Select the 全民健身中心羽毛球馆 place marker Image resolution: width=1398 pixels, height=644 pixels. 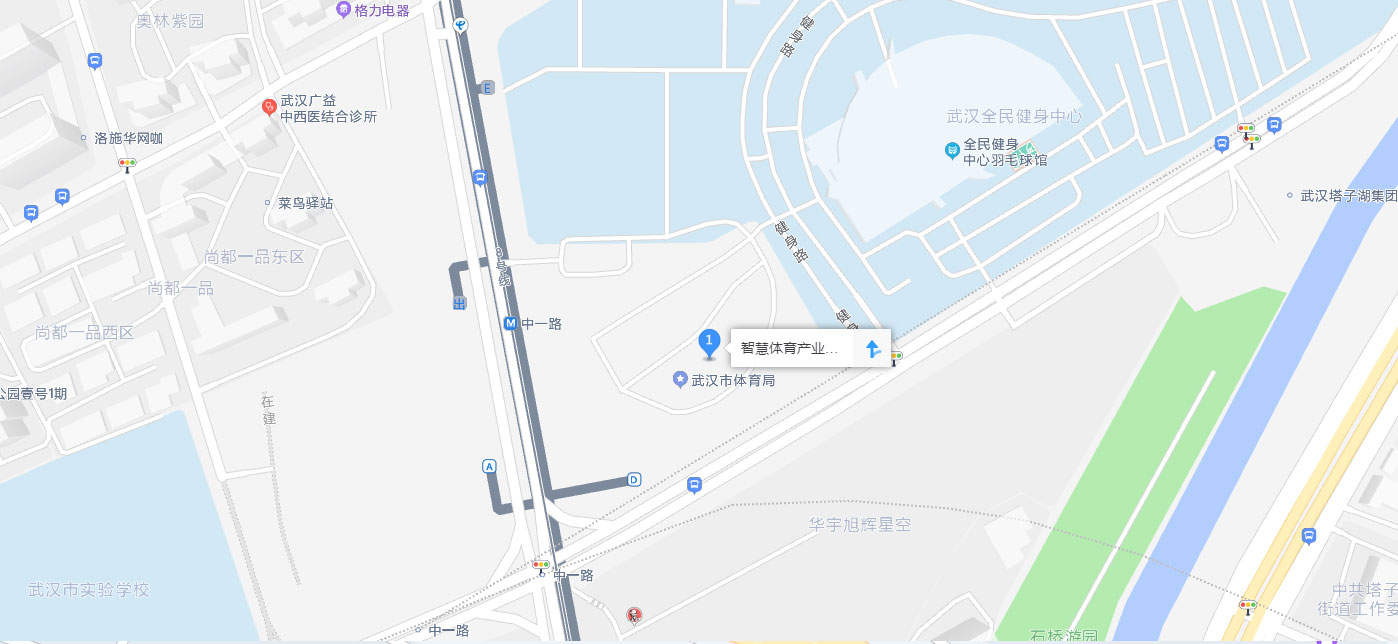[952, 151]
